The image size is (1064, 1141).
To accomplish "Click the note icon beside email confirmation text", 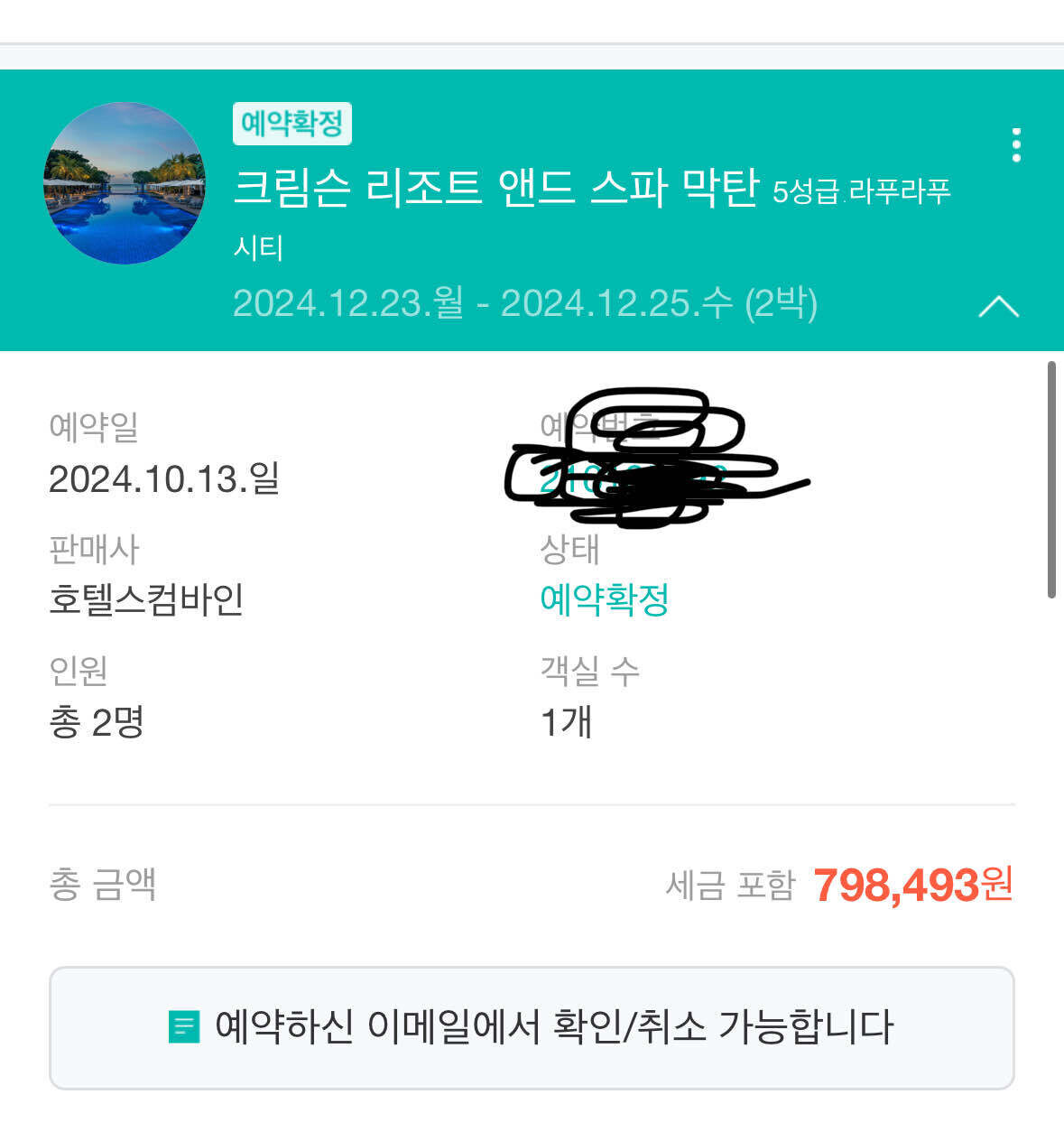I will tap(183, 1025).
